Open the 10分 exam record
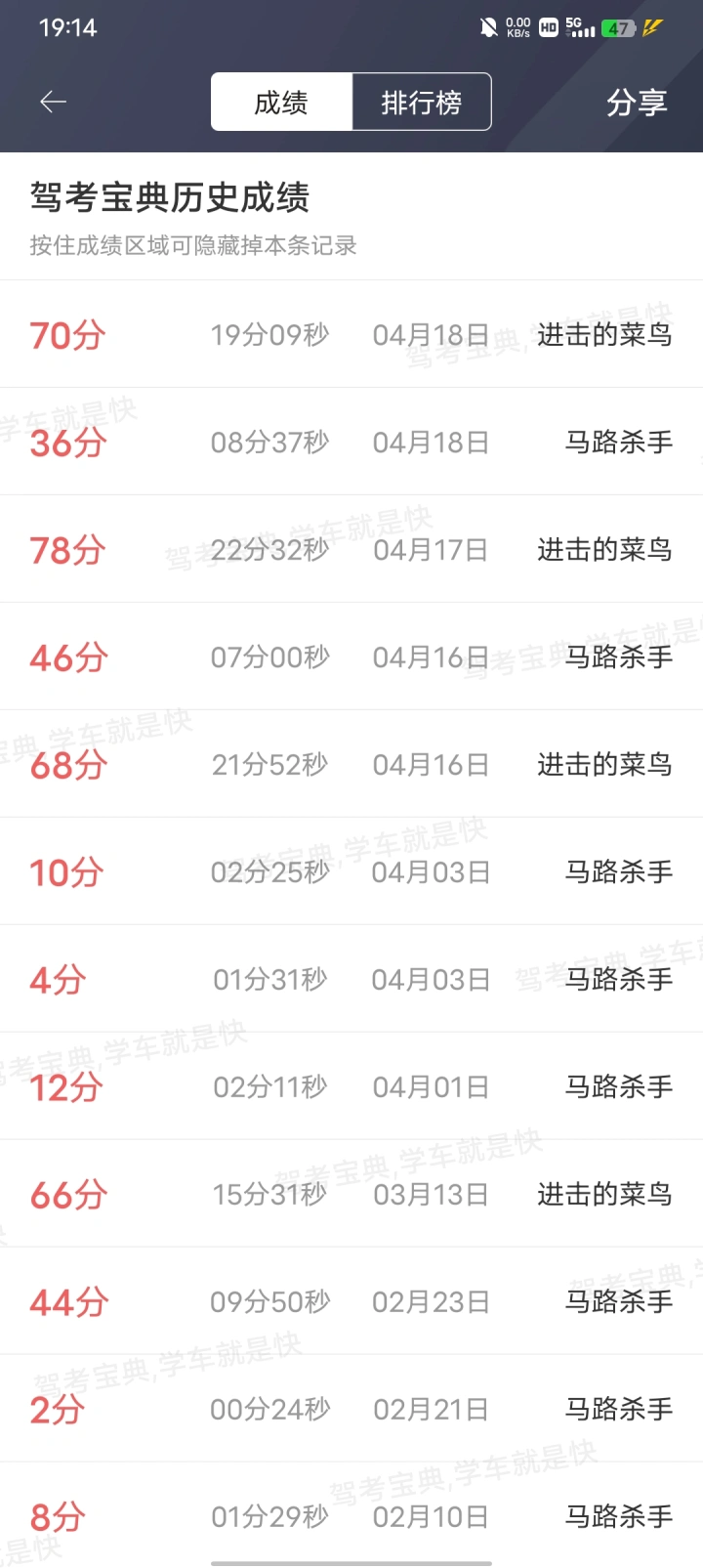This screenshot has width=703, height=1568. pyautogui.click(x=351, y=872)
